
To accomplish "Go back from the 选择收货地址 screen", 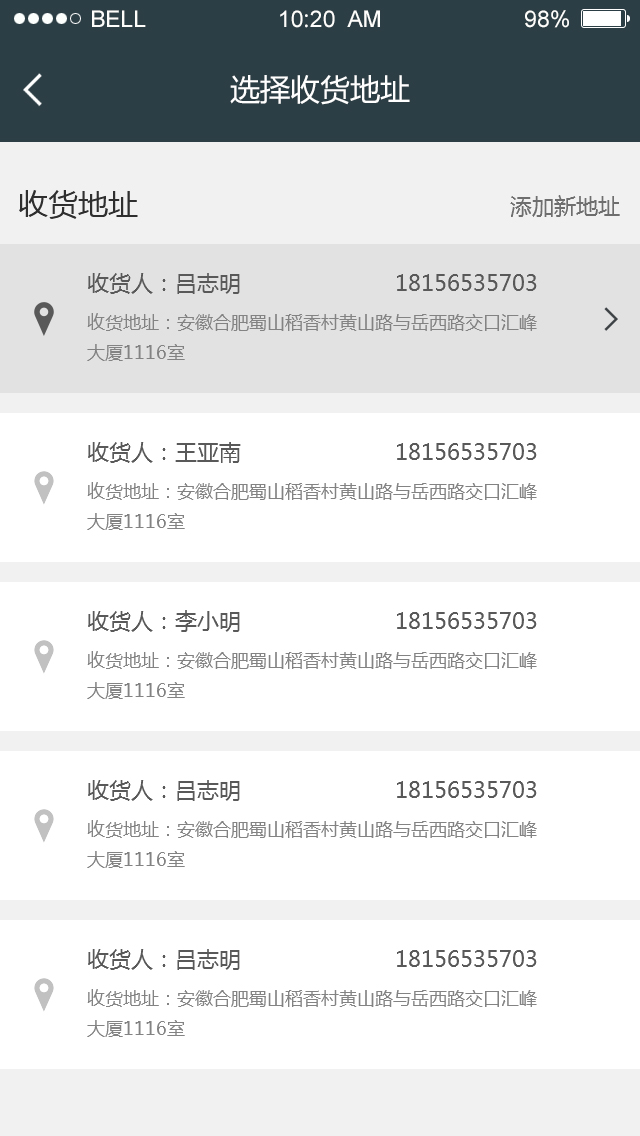I will click(x=33, y=90).
